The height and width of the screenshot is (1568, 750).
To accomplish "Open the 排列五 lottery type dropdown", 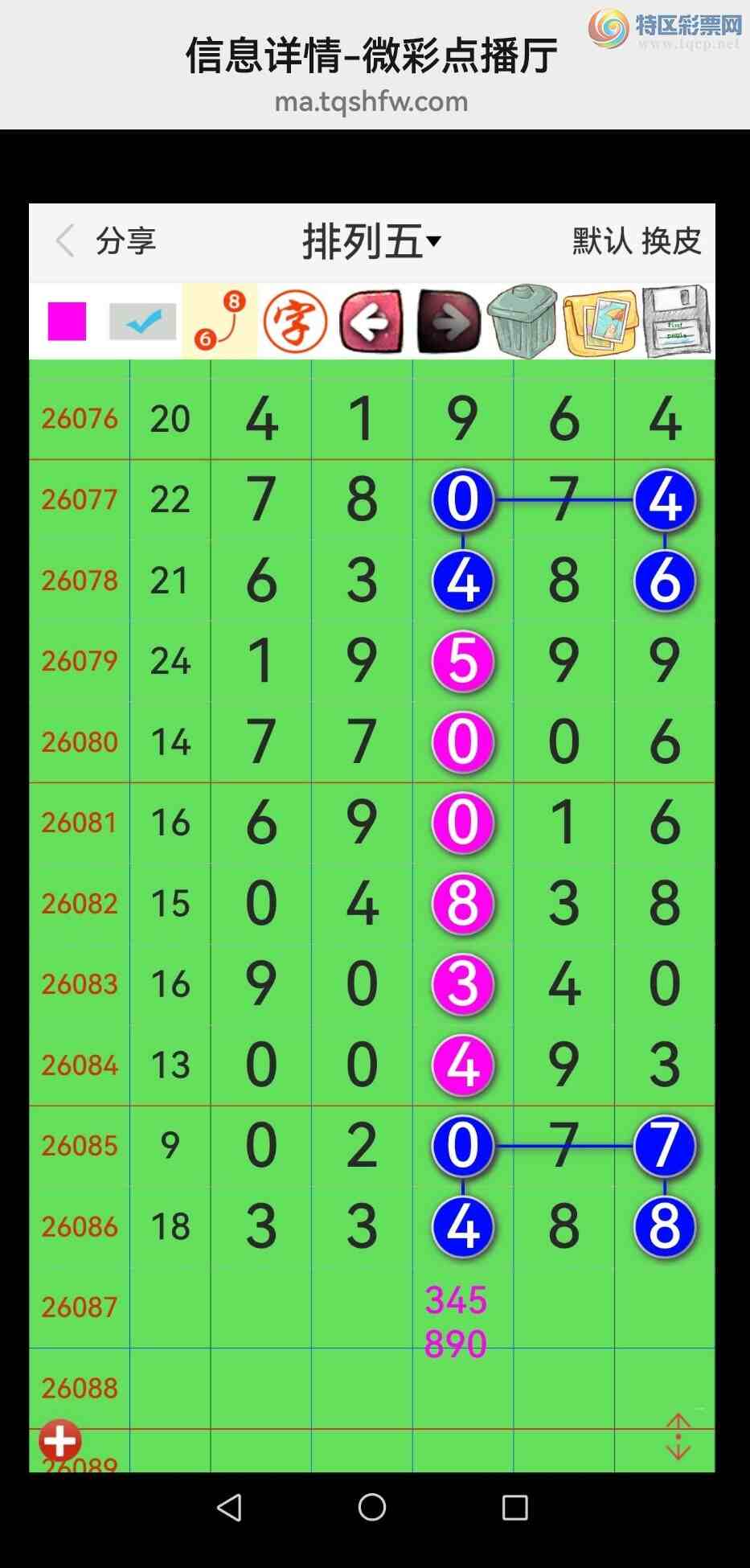I will (371, 241).
